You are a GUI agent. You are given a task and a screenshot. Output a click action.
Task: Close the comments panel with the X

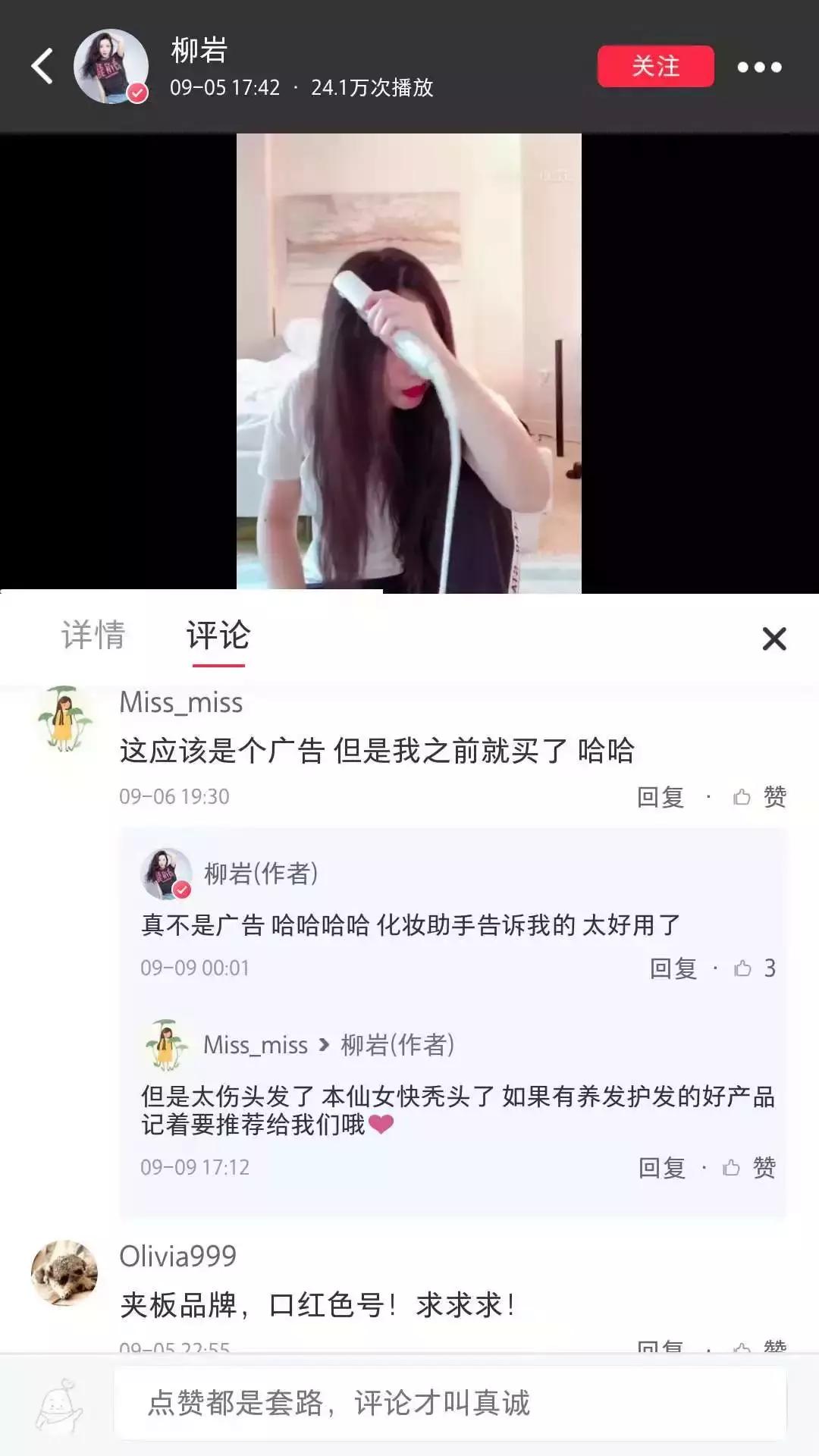773,639
